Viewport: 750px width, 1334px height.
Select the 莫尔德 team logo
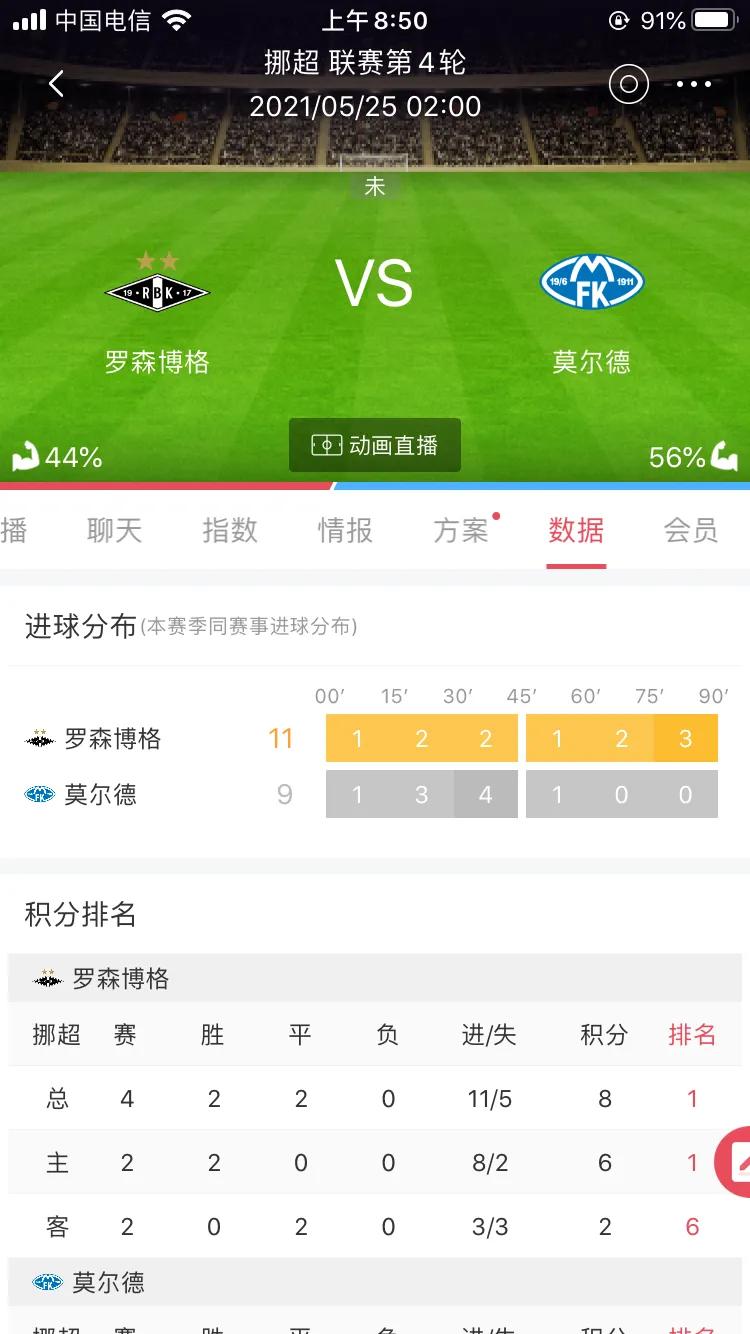coord(590,285)
